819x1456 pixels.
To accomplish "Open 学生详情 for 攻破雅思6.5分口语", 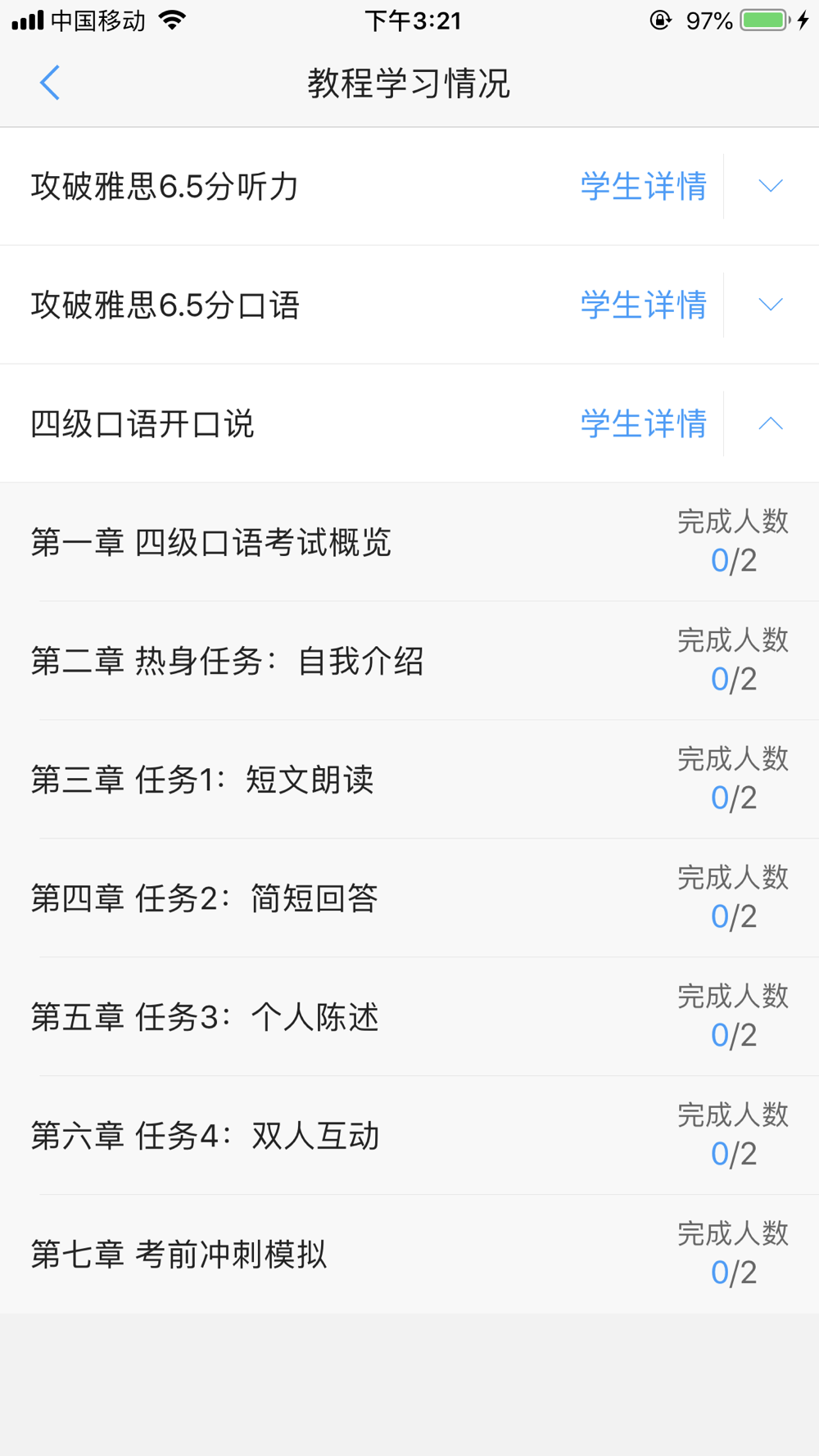I will [643, 305].
